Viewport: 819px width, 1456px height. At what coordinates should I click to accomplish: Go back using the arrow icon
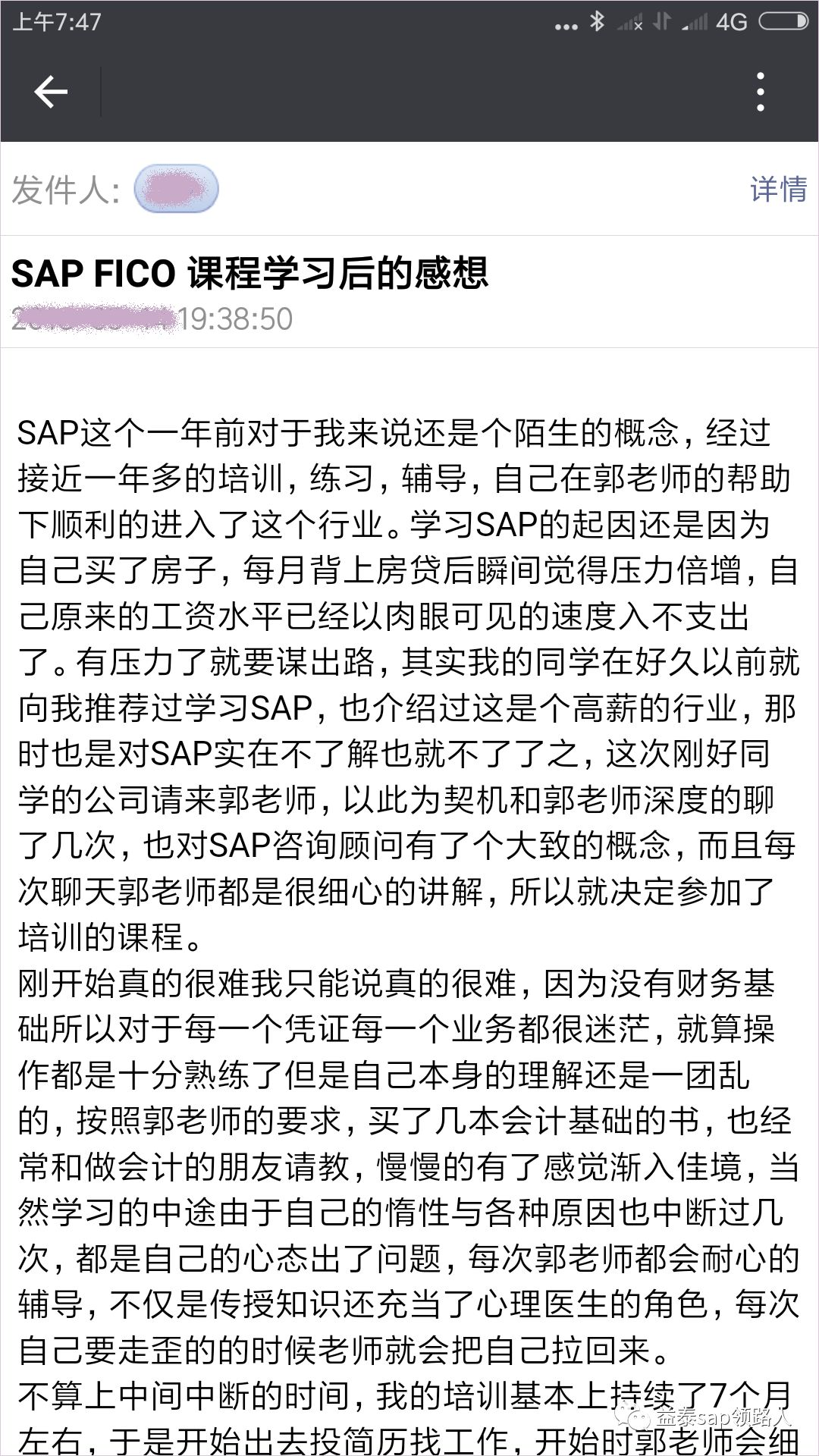click(x=51, y=93)
